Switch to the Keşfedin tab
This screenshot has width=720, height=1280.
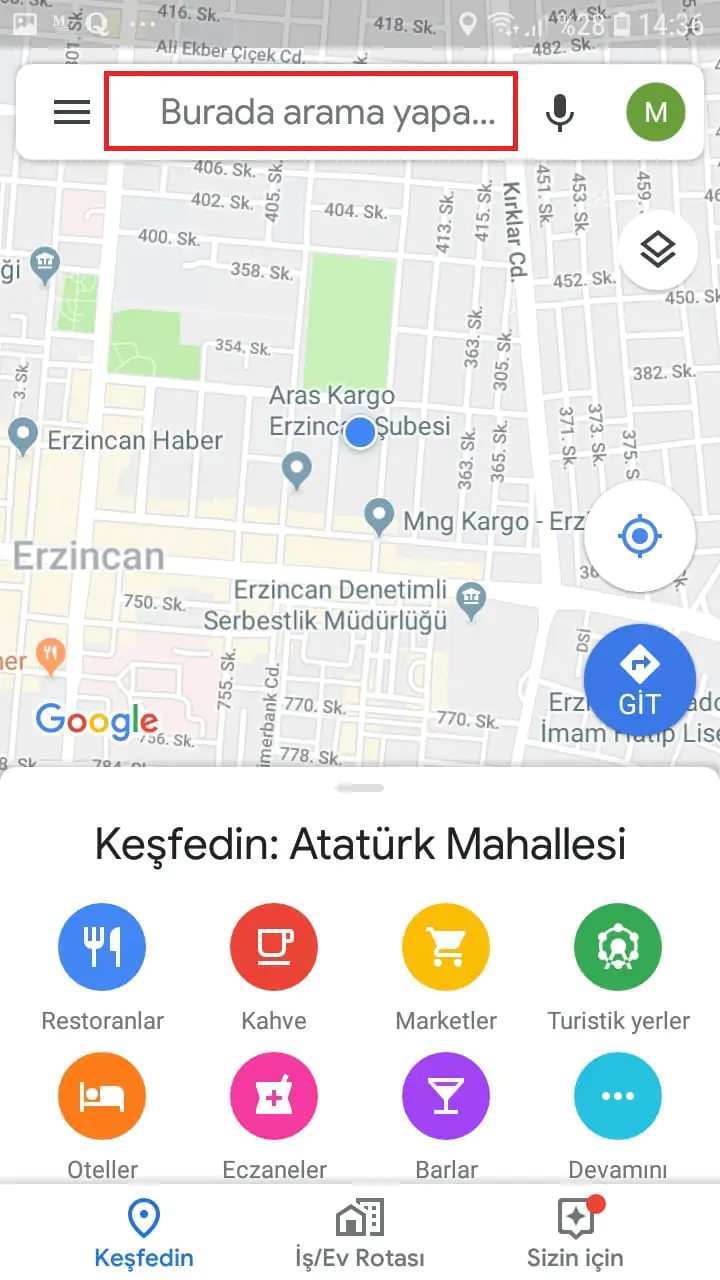144,1234
